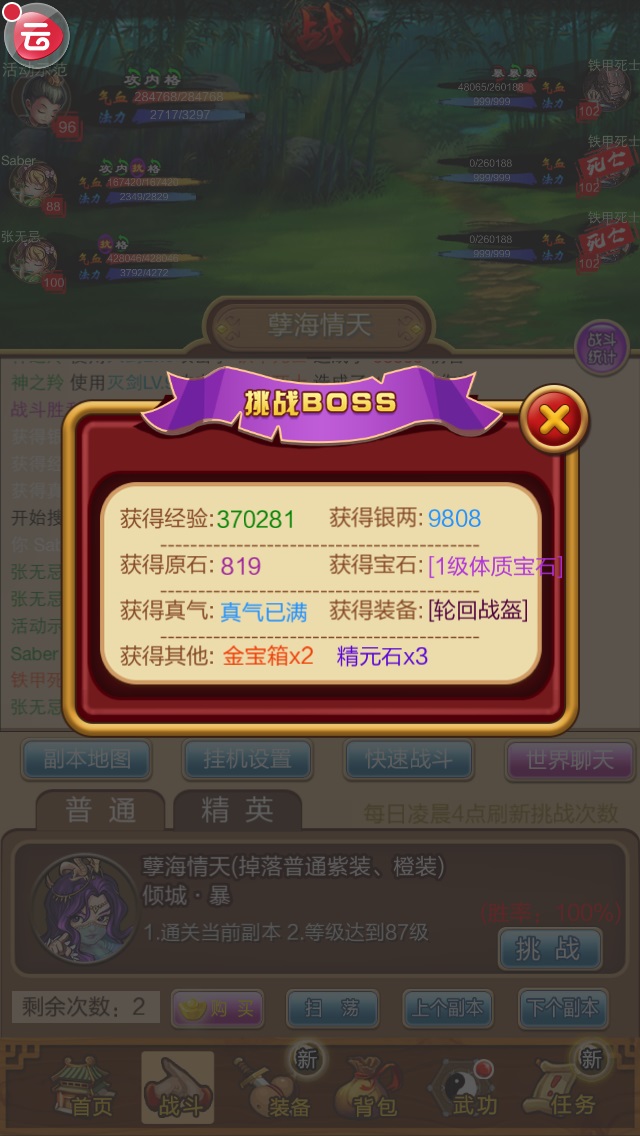Open 世界聊天 world chat
This screenshot has width=640, height=1136.
[x=570, y=759]
